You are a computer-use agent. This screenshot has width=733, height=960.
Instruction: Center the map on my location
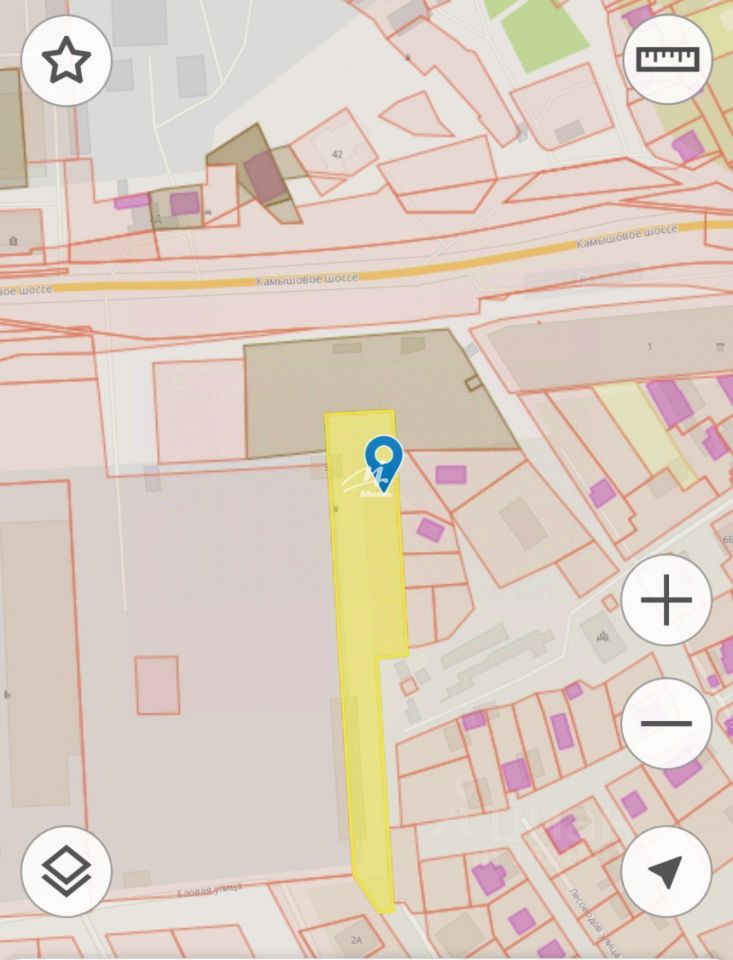[666, 871]
